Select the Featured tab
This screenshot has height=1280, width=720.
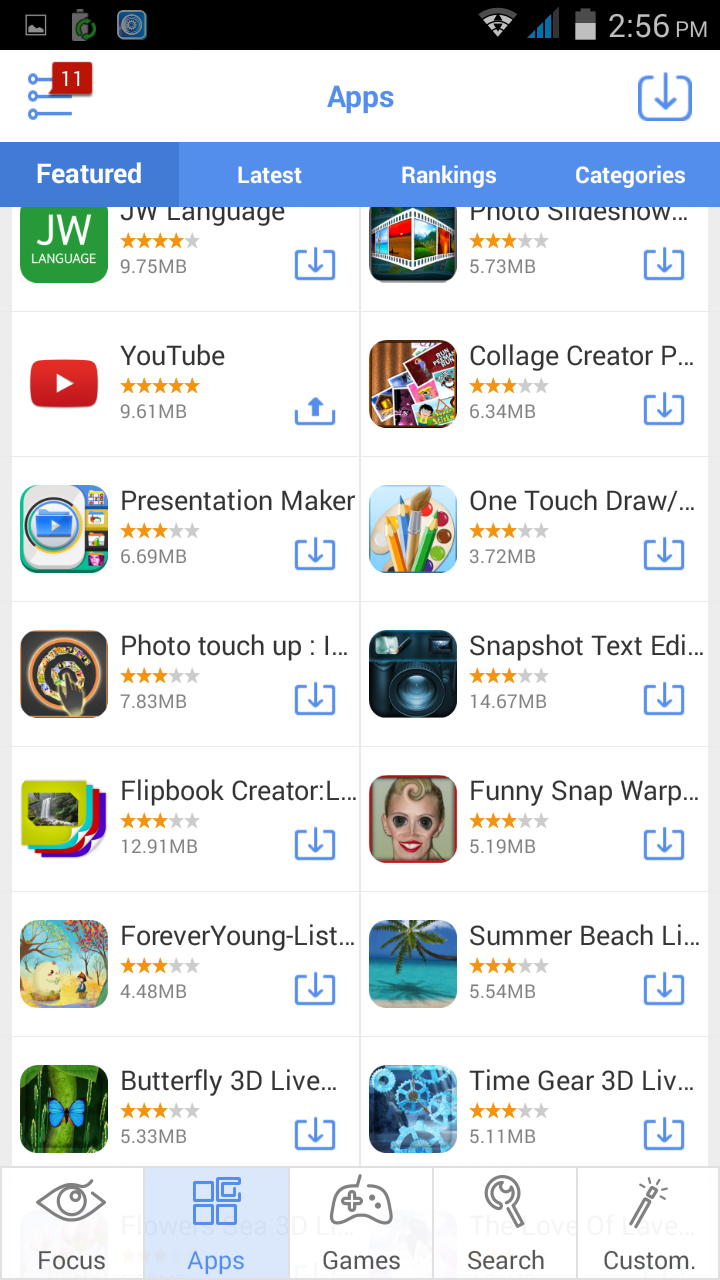[89, 175]
